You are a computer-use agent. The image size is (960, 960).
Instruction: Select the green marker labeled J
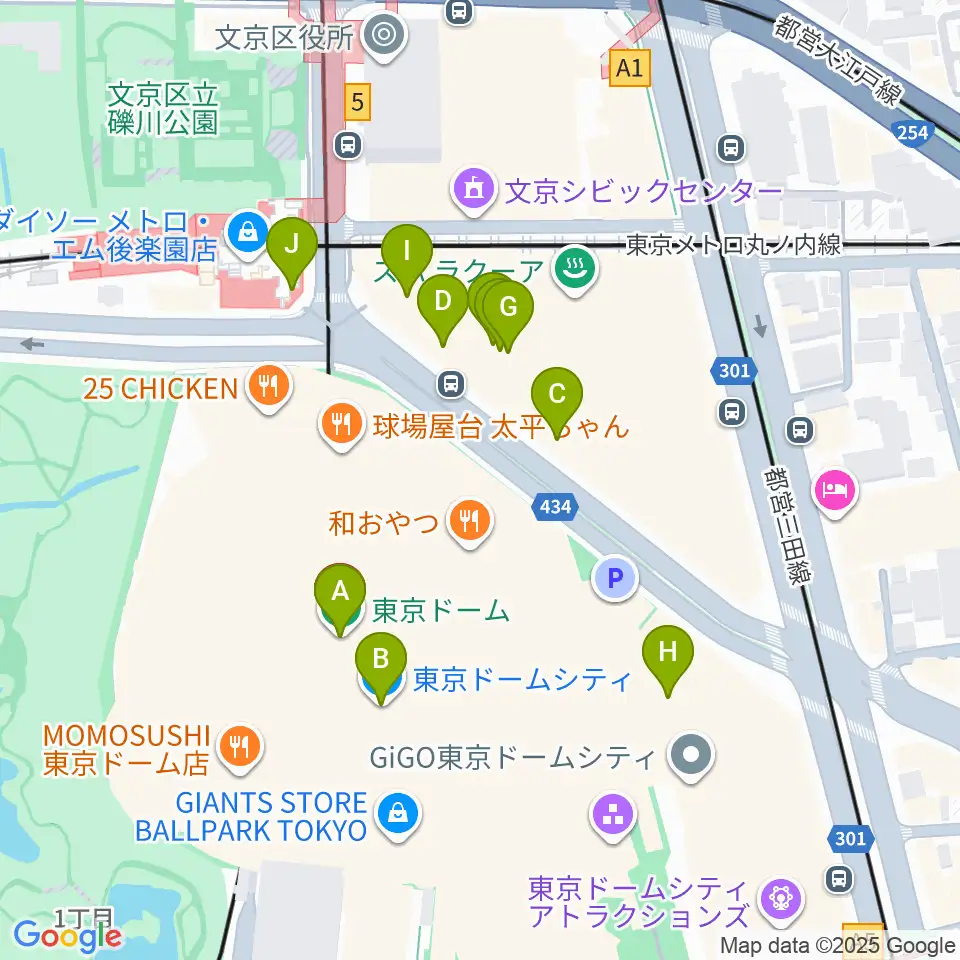tap(292, 248)
